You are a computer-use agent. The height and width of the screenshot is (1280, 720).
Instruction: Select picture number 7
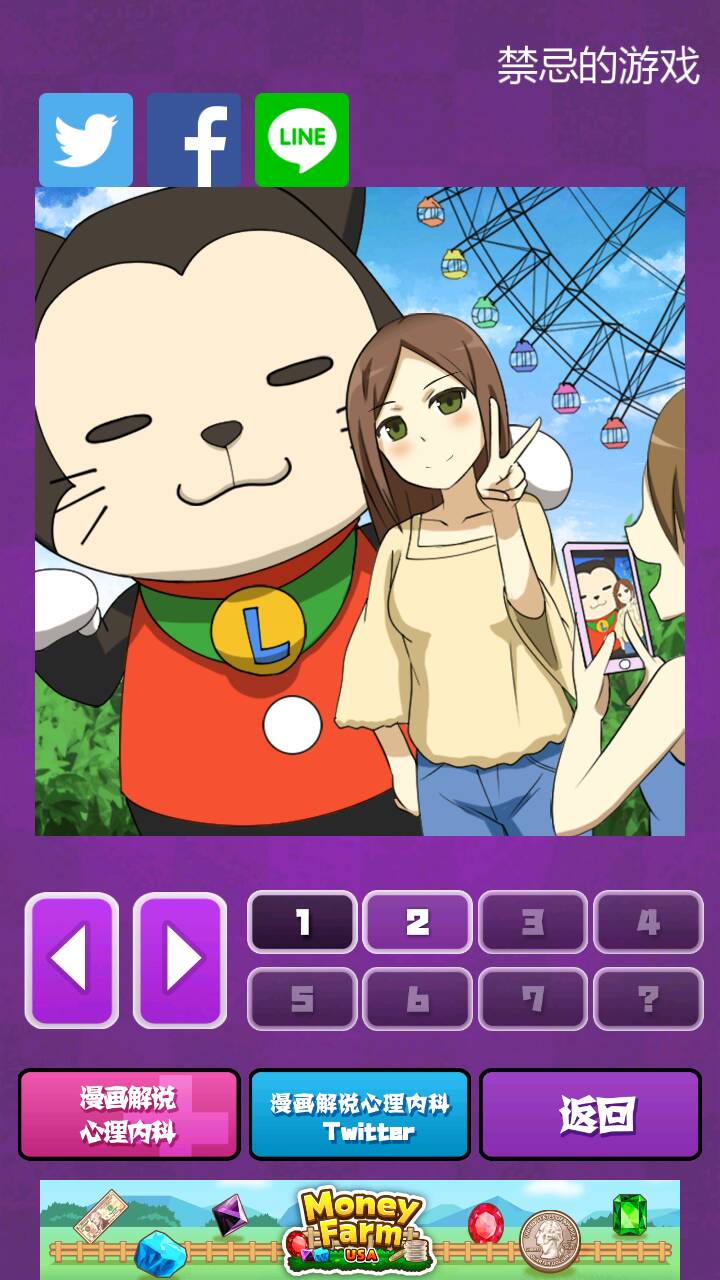click(x=533, y=998)
